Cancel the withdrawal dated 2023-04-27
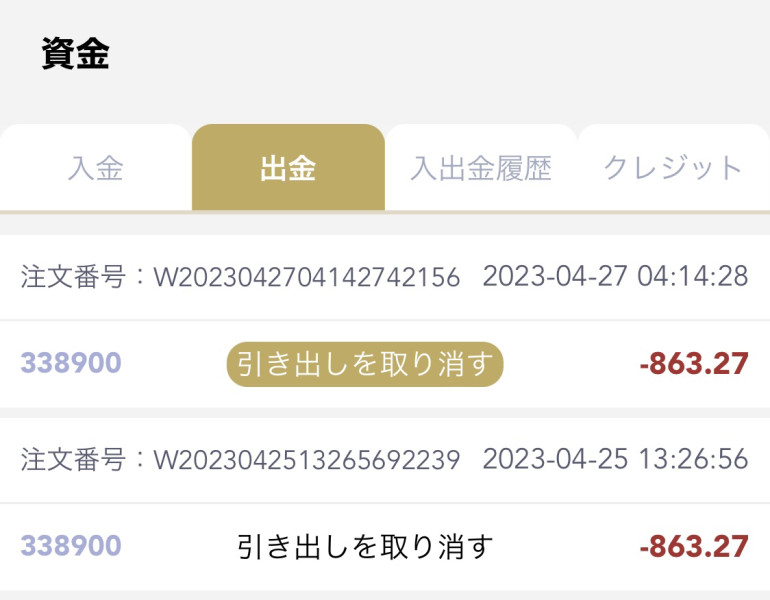This screenshot has height=600, width=770. (365, 364)
